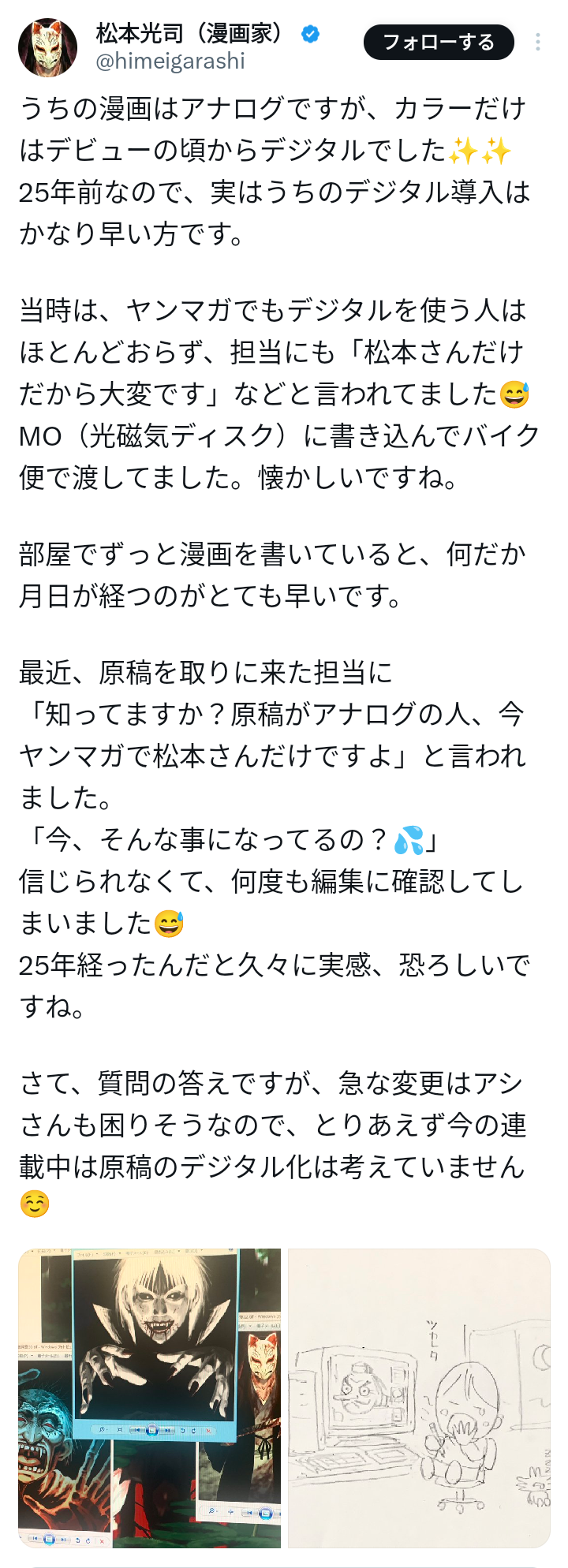This screenshot has height=1568, width=568.
Task: View the color horror artwork image
Action: pyautogui.click(x=150, y=1398)
